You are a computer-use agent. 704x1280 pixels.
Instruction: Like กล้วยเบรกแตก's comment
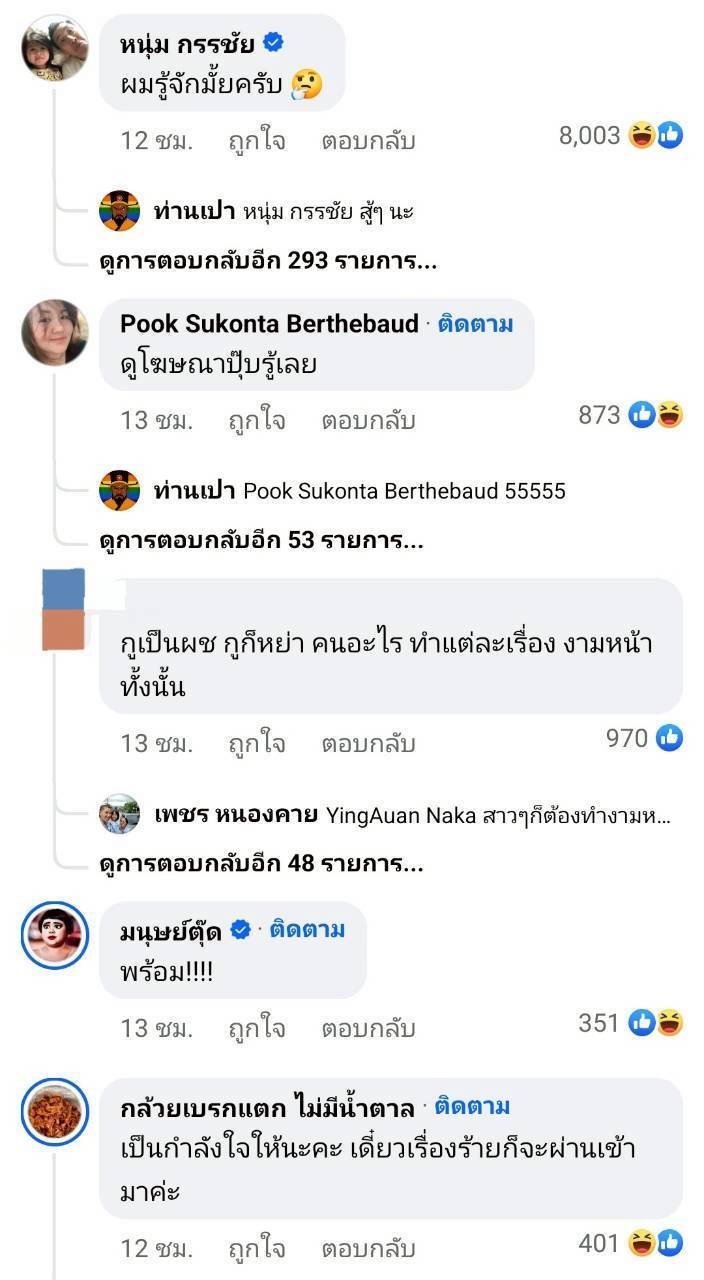click(x=257, y=1248)
